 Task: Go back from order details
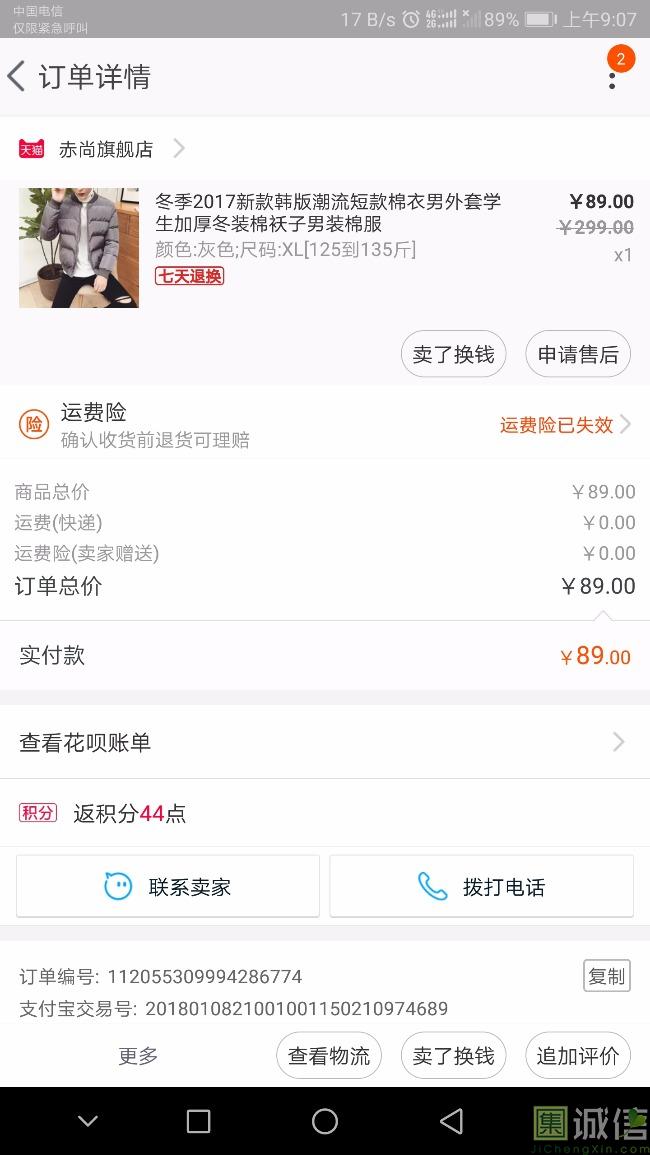pyautogui.click(x=17, y=77)
